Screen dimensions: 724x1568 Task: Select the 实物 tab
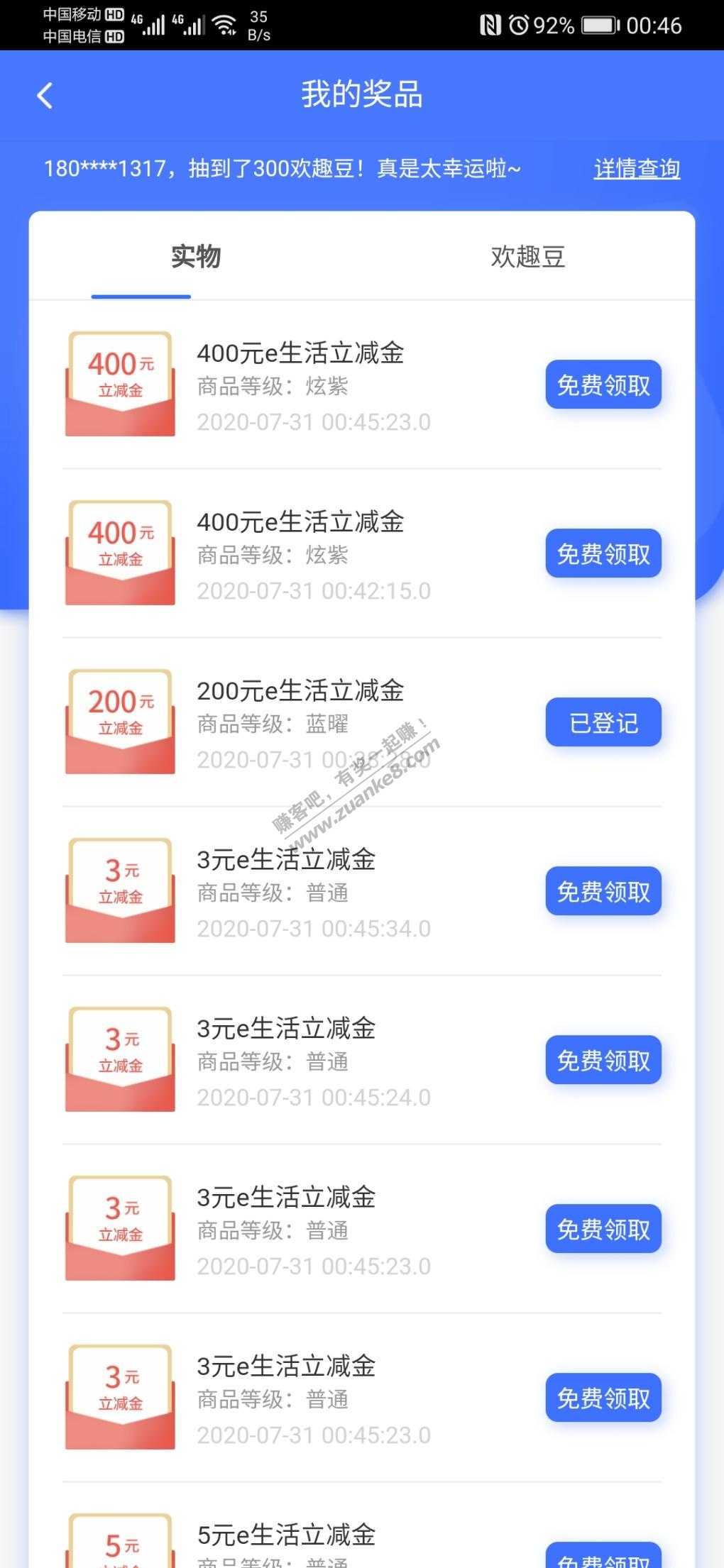pyautogui.click(x=196, y=257)
